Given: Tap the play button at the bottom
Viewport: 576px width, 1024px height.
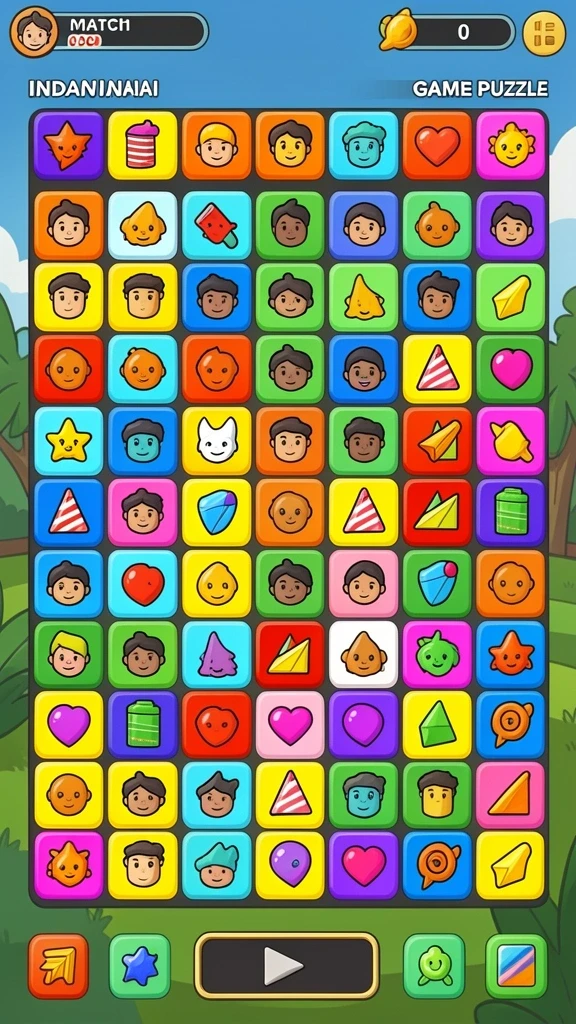Looking at the screenshot, I should click(287, 965).
